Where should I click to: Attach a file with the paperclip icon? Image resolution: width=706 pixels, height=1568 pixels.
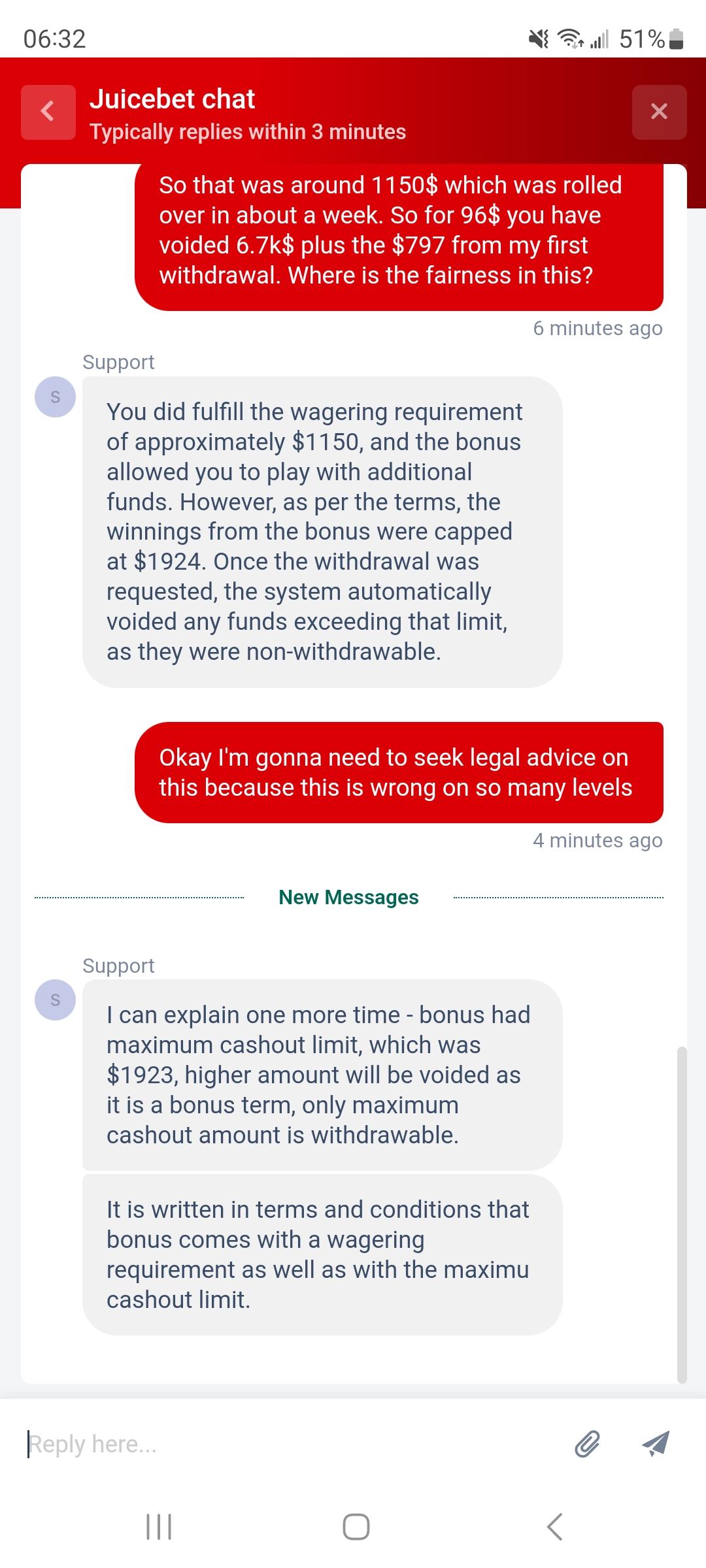587,1444
